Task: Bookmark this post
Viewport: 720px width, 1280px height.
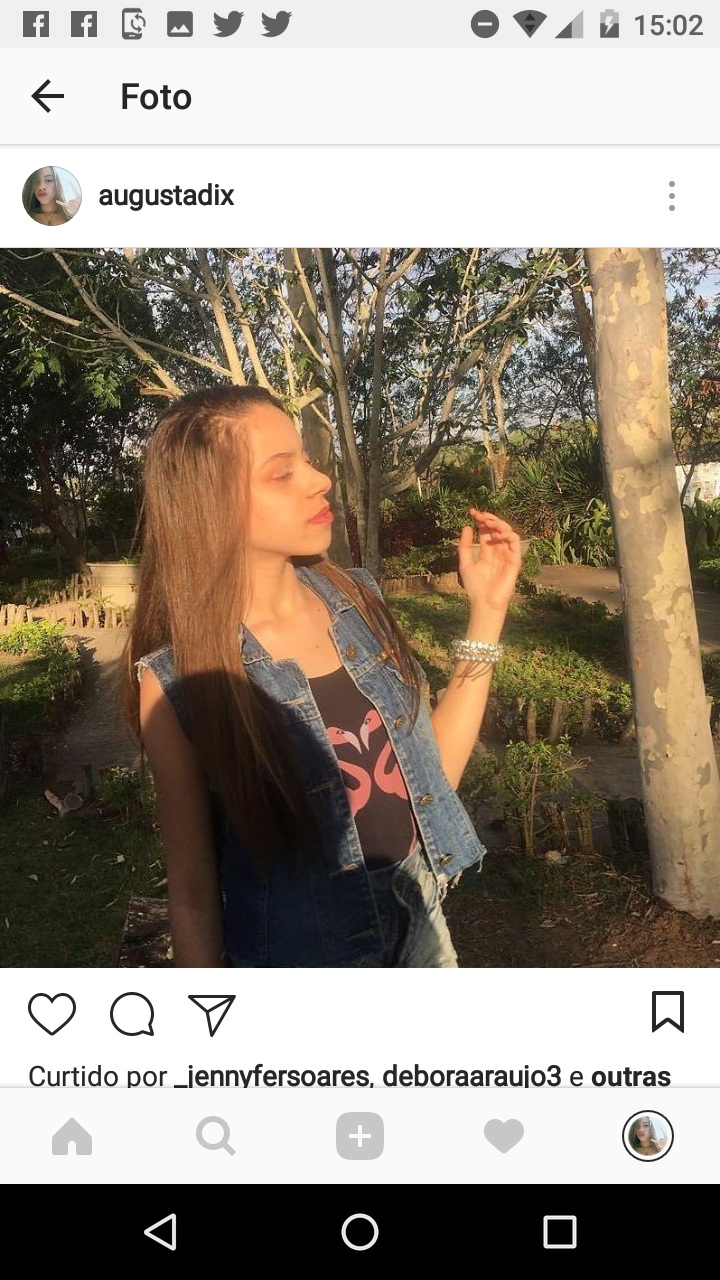Action: pos(667,1012)
